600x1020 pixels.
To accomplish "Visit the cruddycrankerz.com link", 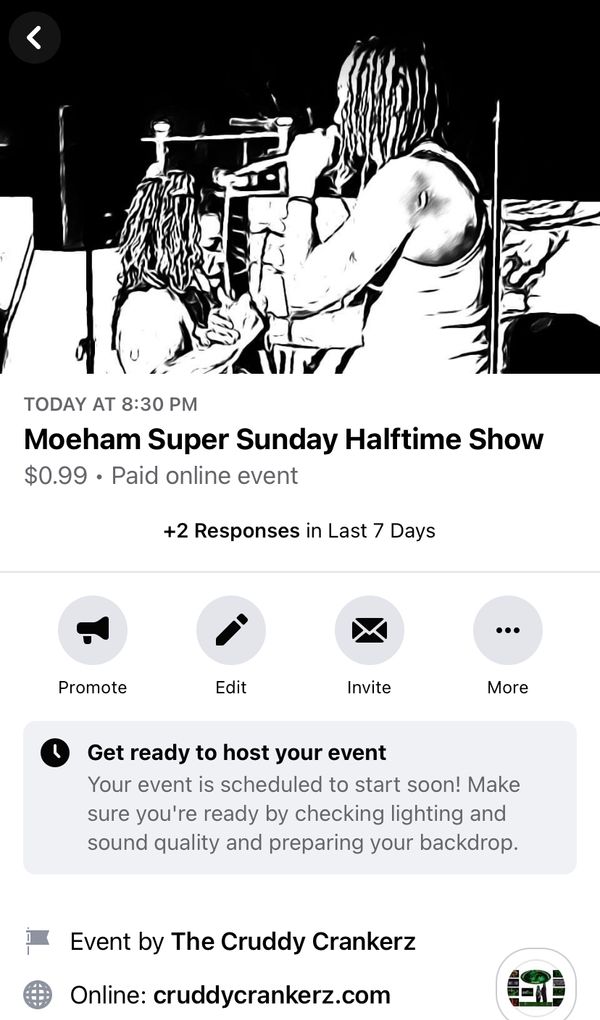I will click(271, 995).
